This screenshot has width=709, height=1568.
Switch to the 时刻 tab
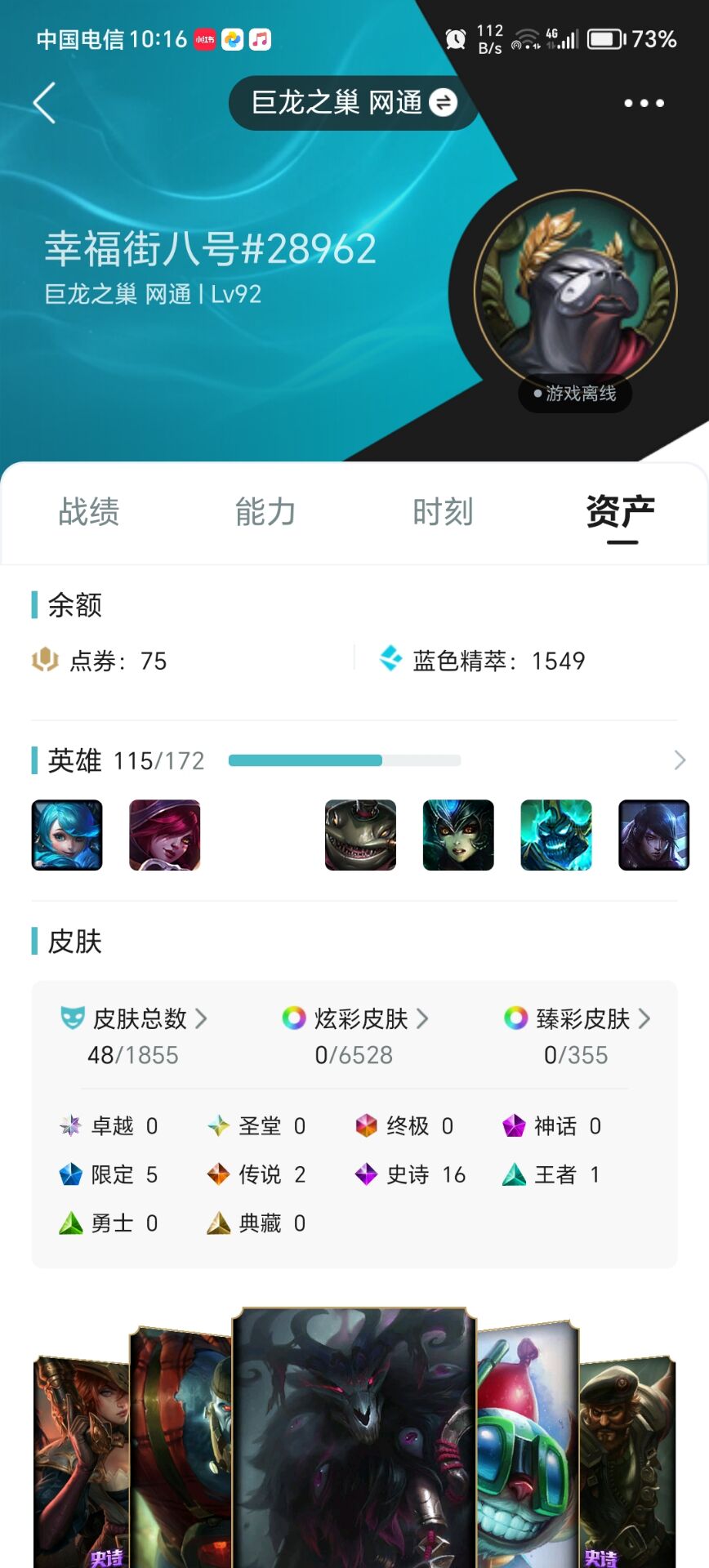pos(443,512)
